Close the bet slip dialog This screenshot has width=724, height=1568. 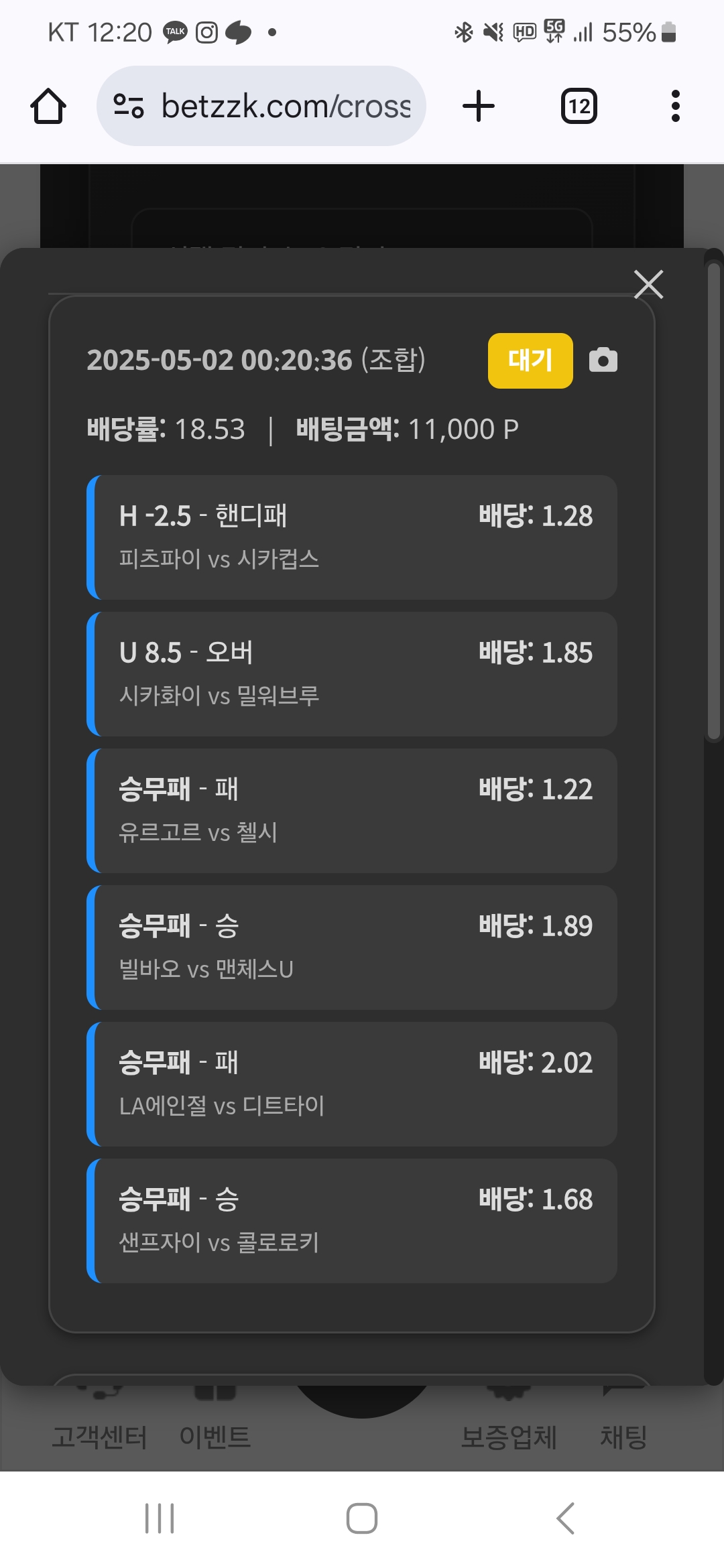click(648, 284)
